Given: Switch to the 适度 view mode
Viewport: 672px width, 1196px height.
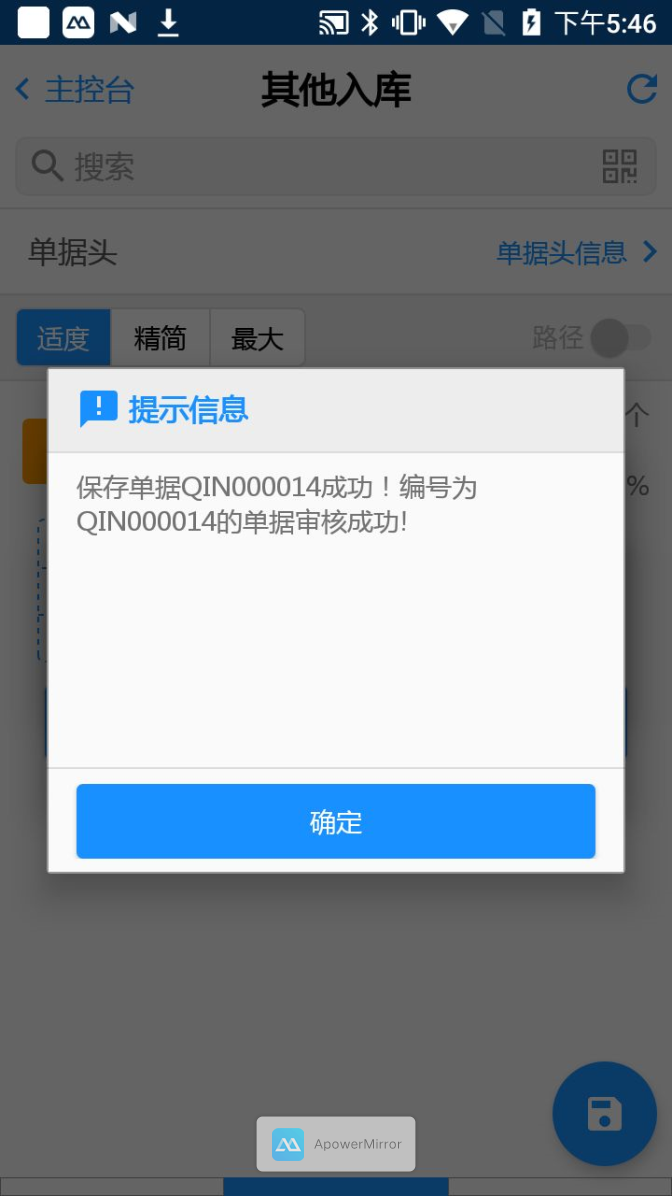Looking at the screenshot, I should pyautogui.click(x=64, y=338).
